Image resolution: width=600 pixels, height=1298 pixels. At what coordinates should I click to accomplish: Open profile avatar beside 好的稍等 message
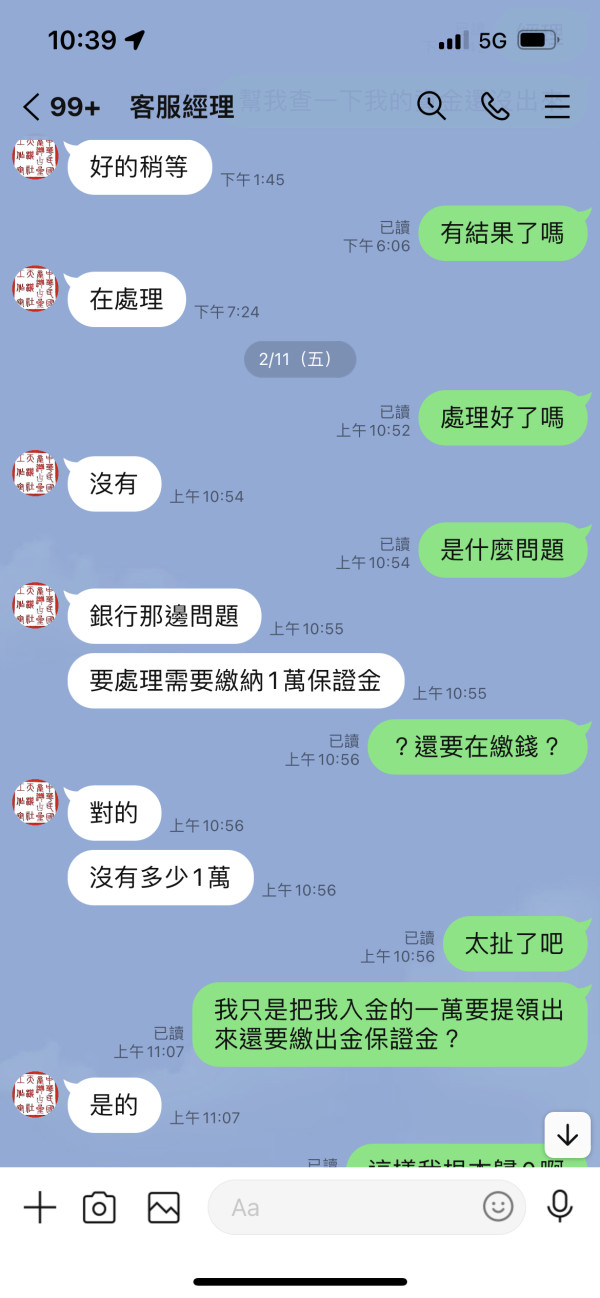[35, 159]
